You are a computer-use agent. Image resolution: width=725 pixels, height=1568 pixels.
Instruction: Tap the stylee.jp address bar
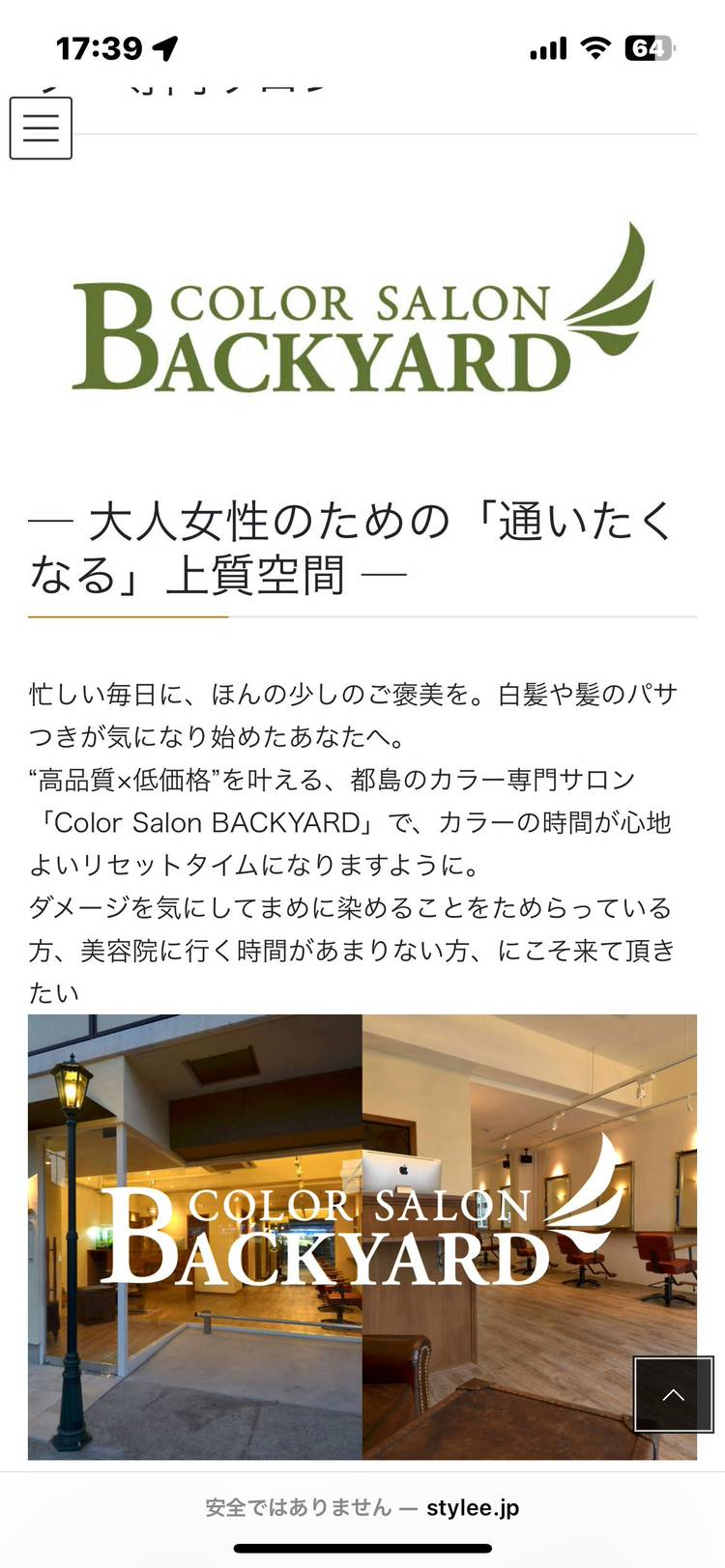pos(362,1507)
